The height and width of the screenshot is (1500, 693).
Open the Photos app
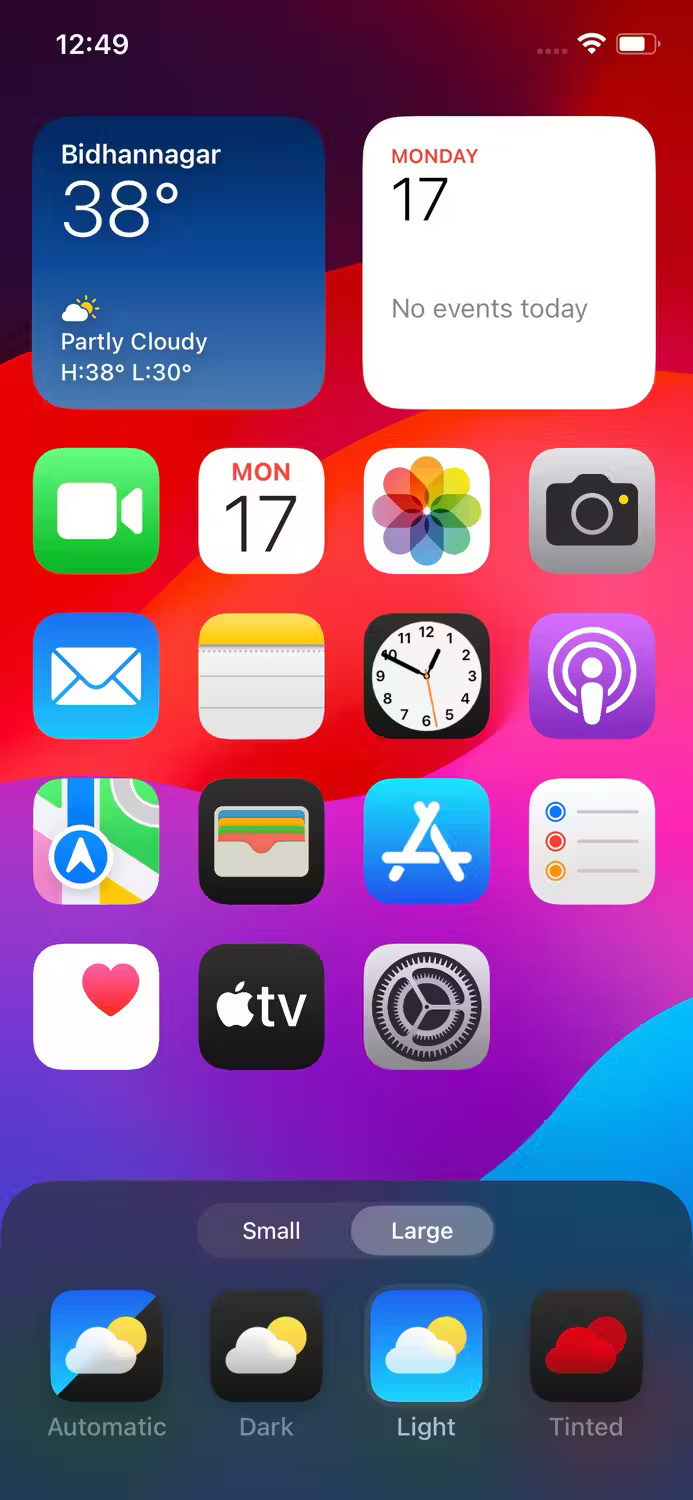[426, 511]
